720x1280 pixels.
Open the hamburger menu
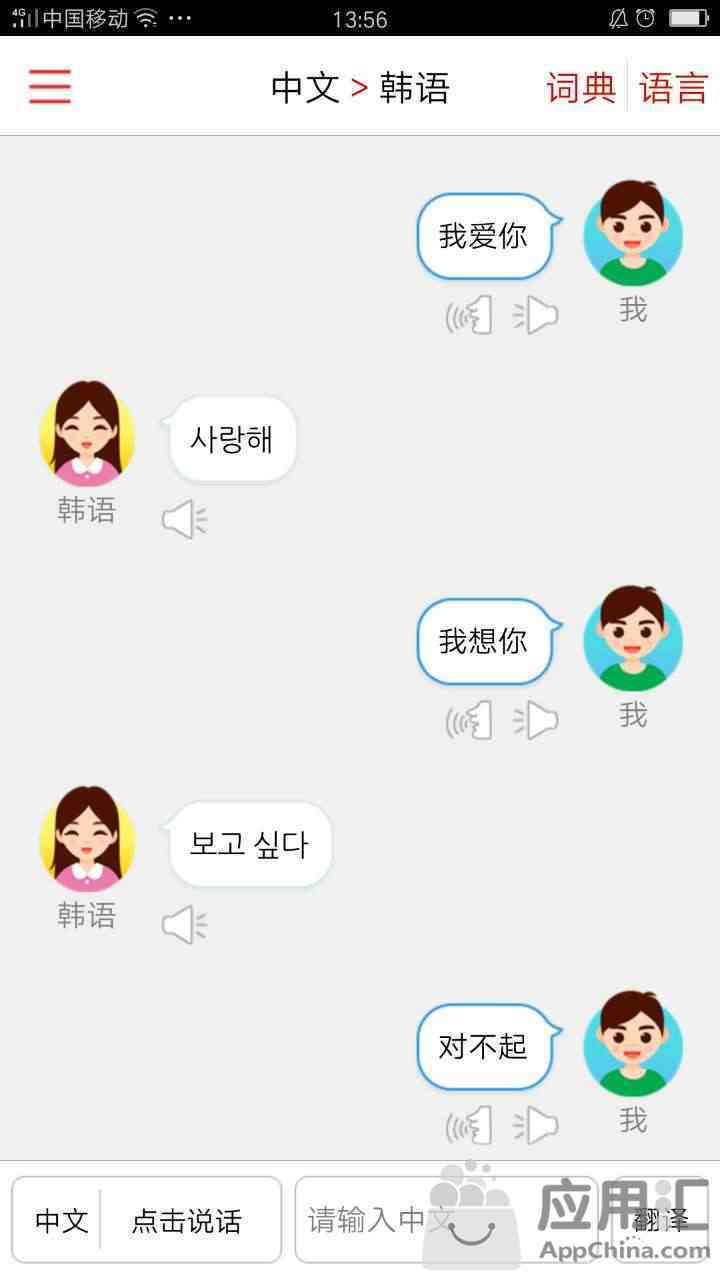tap(50, 87)
